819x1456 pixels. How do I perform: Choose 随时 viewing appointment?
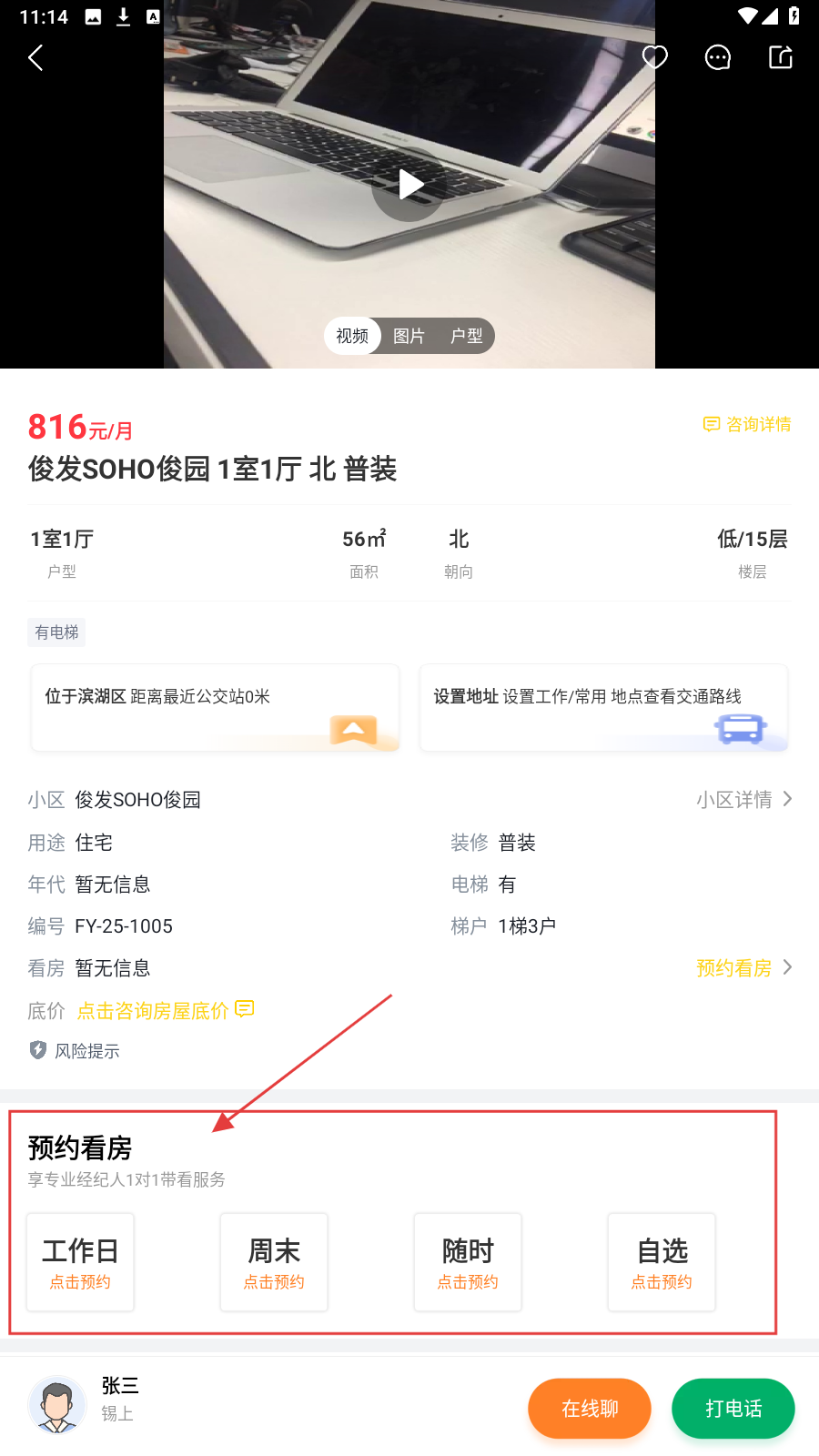click(x=468, y=1262)
